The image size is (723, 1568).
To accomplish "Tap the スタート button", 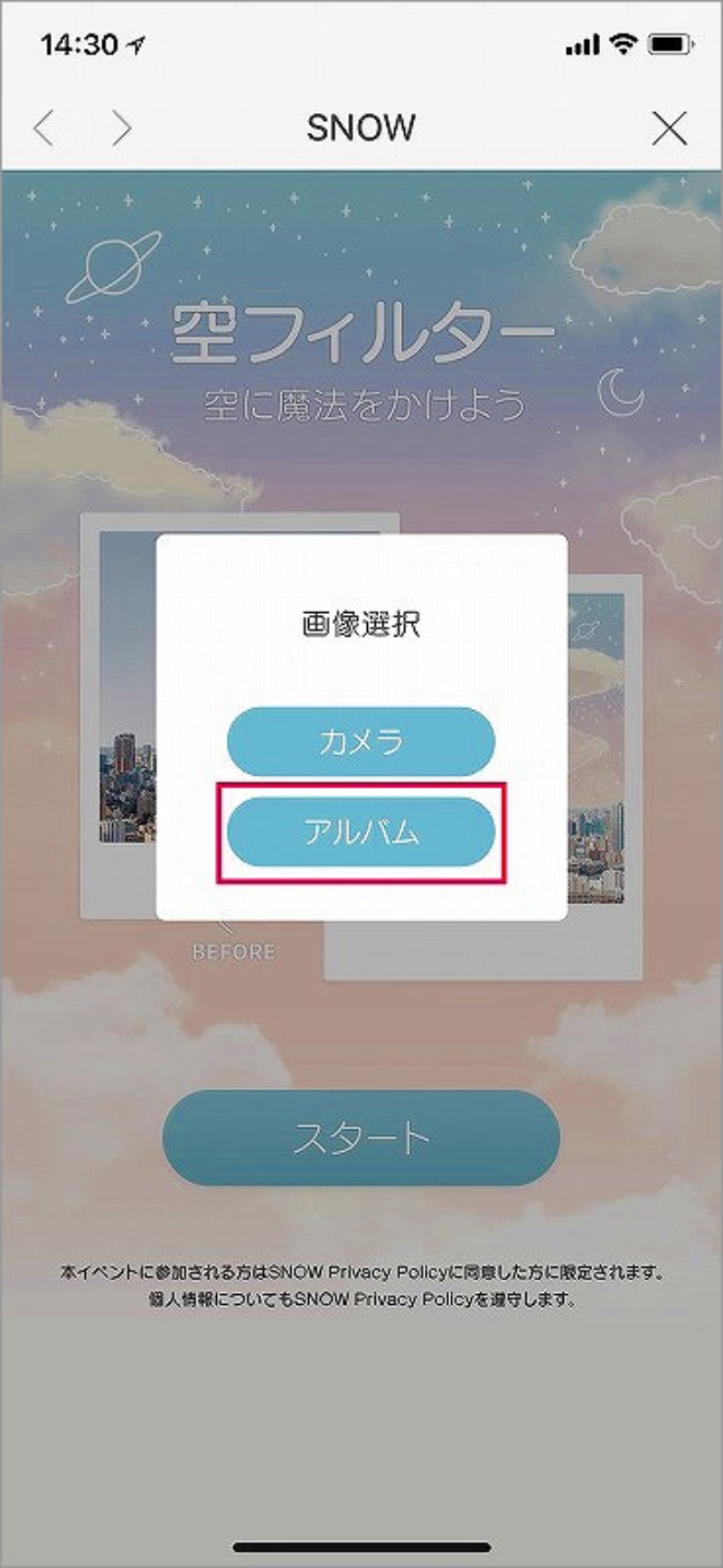I will [x=361, y=1138].
